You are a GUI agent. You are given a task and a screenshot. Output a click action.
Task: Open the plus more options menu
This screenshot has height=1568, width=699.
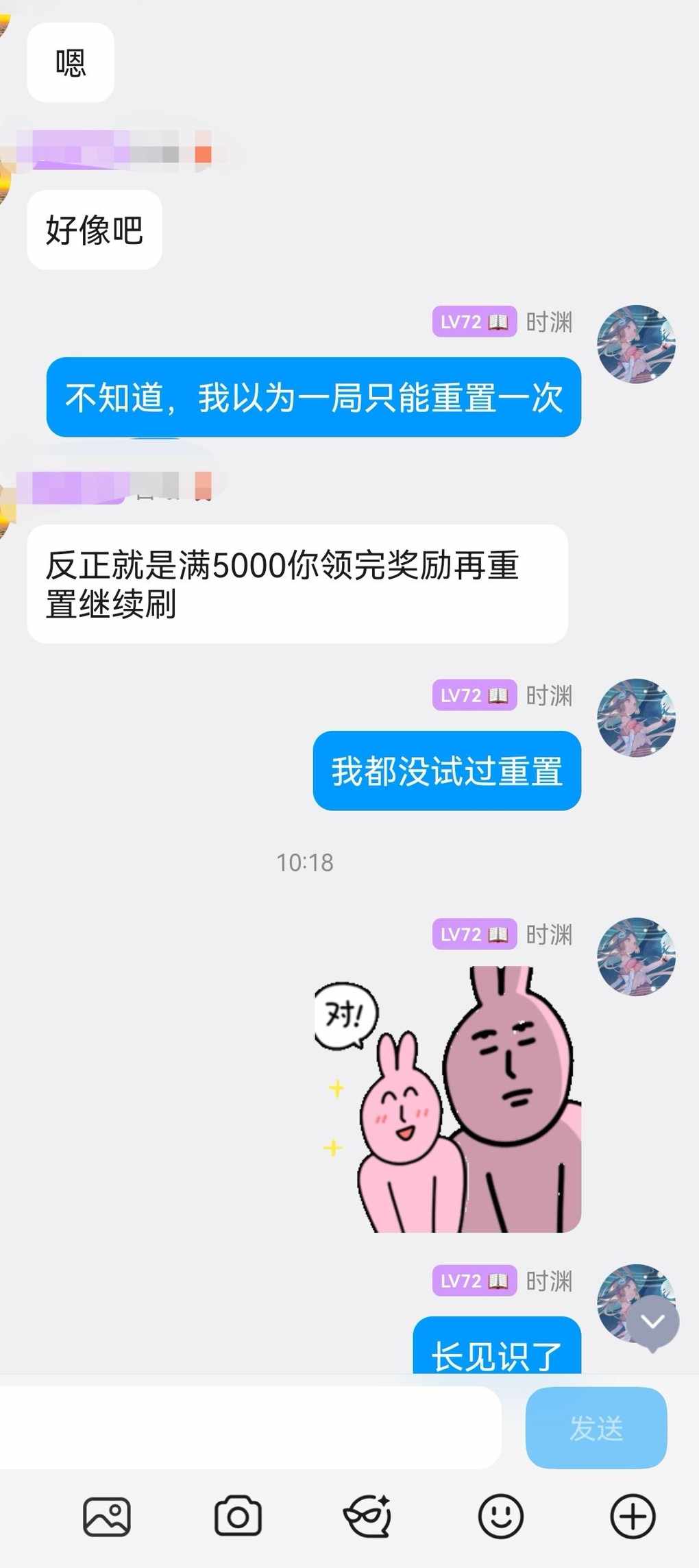coord(632,1517)
